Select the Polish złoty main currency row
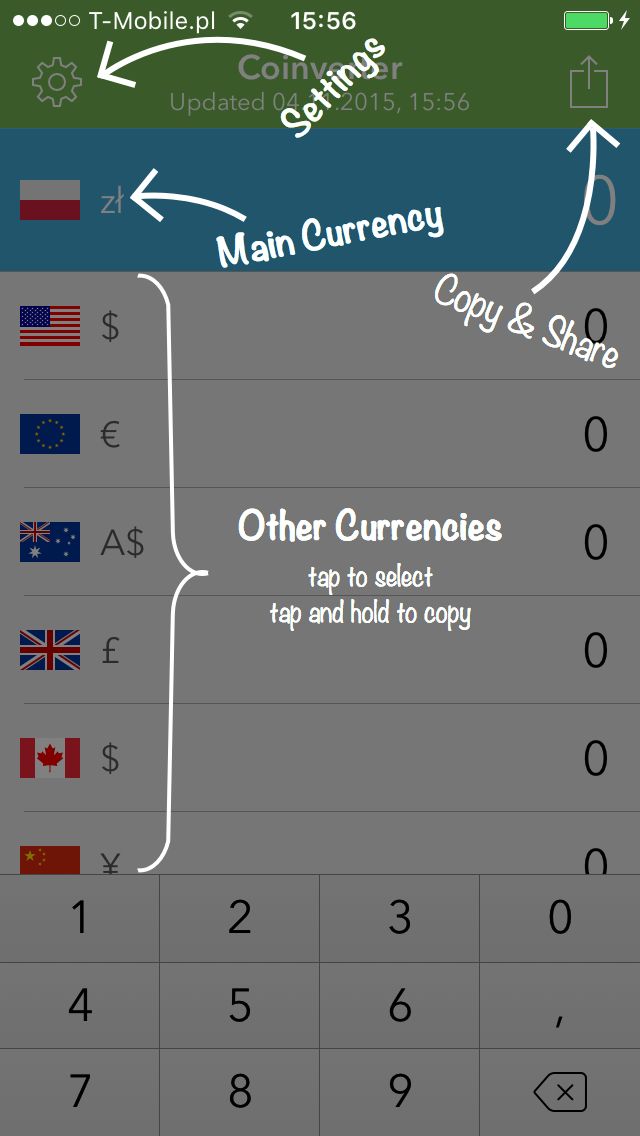 [320, 200]
